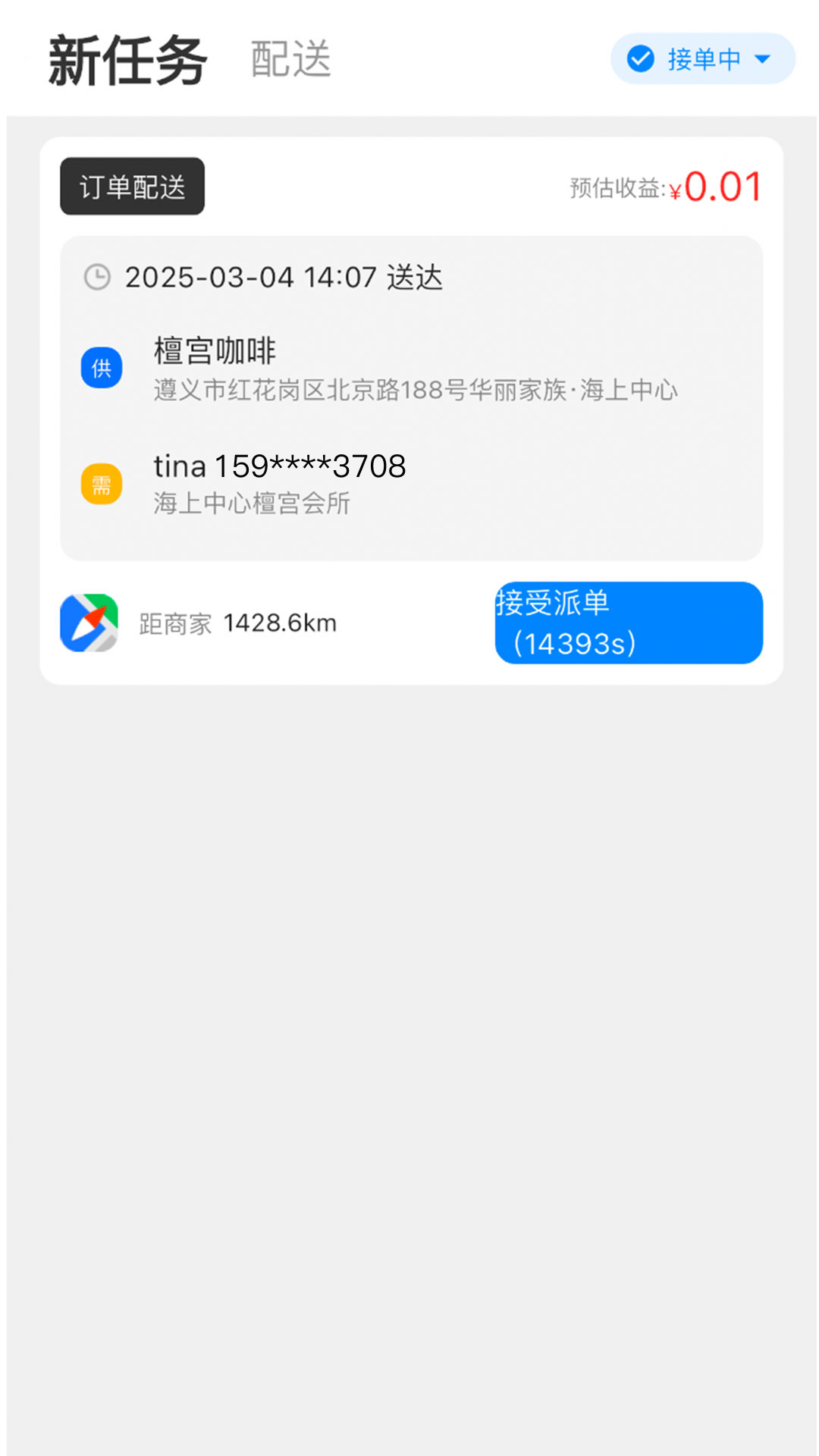Collapse the order status dropdown menu
This screenshot has height=1456, width=819.
coord(763,59)
